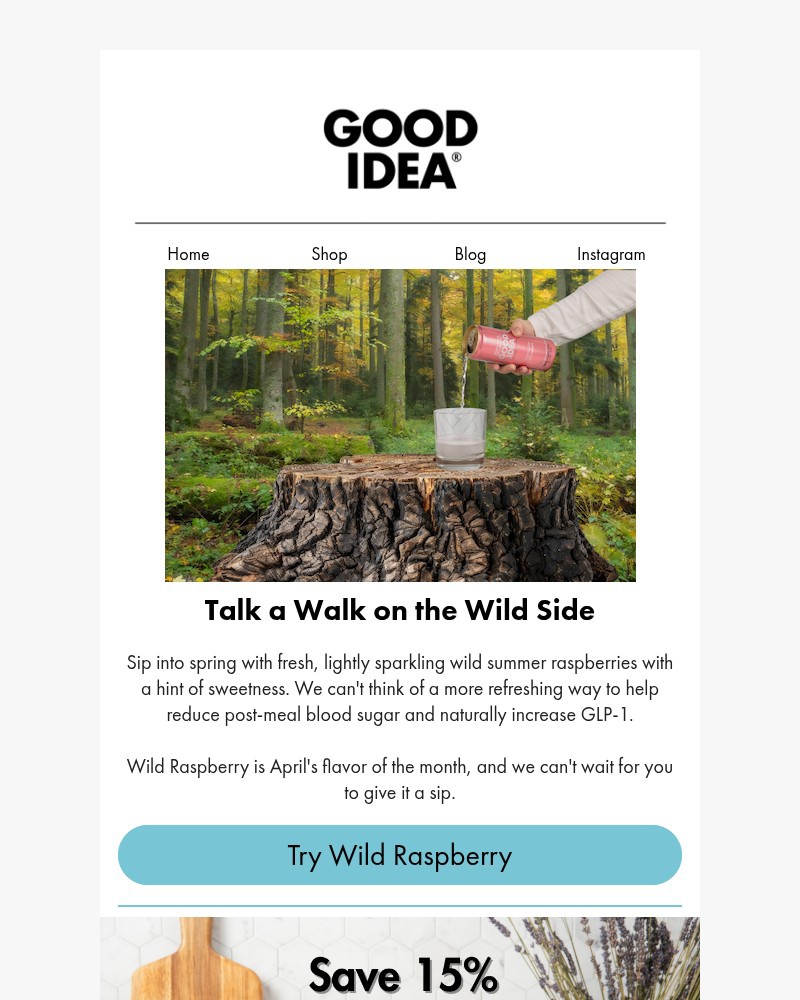Screen dimensions: 800x1000
Task: Click the April flavor announcement text
Action: tap(400, 779)
